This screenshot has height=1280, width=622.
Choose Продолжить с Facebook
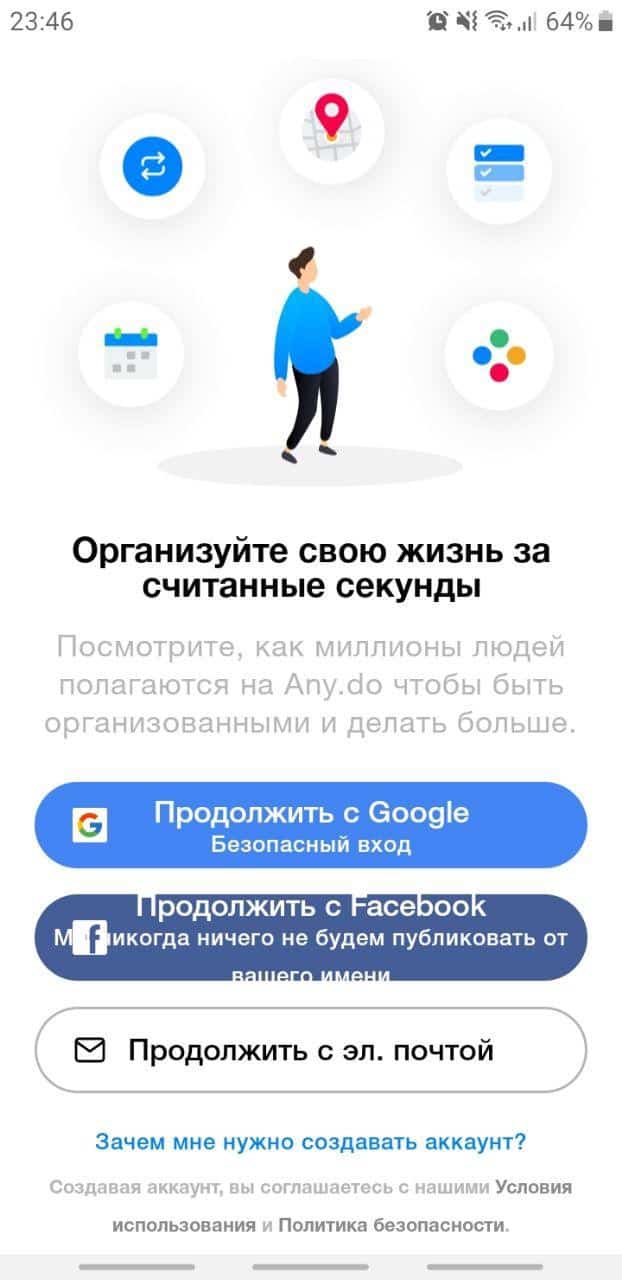[x=311, y=938]
